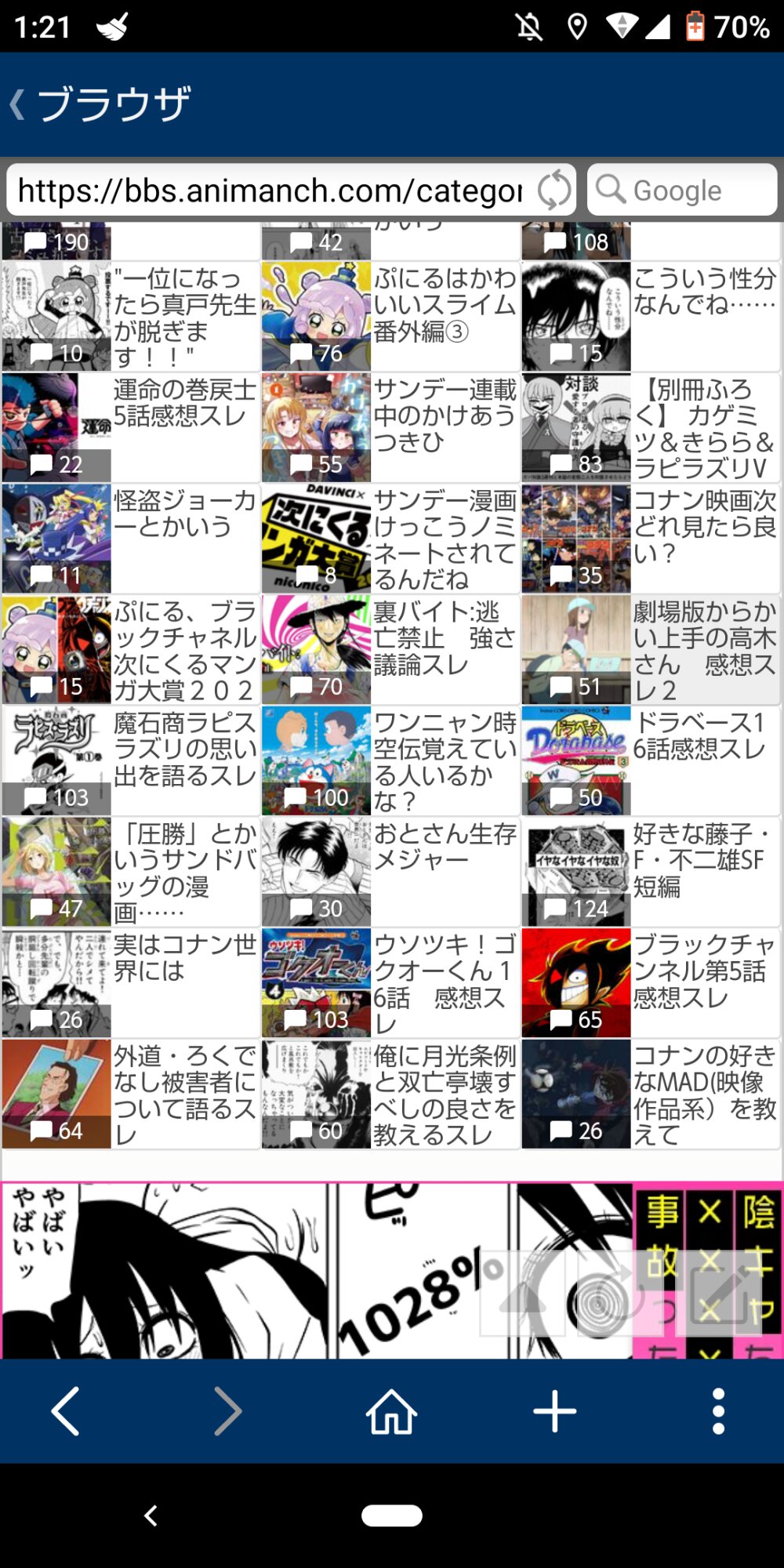The height and width of the screenshot is (1568, 784).
Task: Go to the browser home page
Action: coord(391,1411)
